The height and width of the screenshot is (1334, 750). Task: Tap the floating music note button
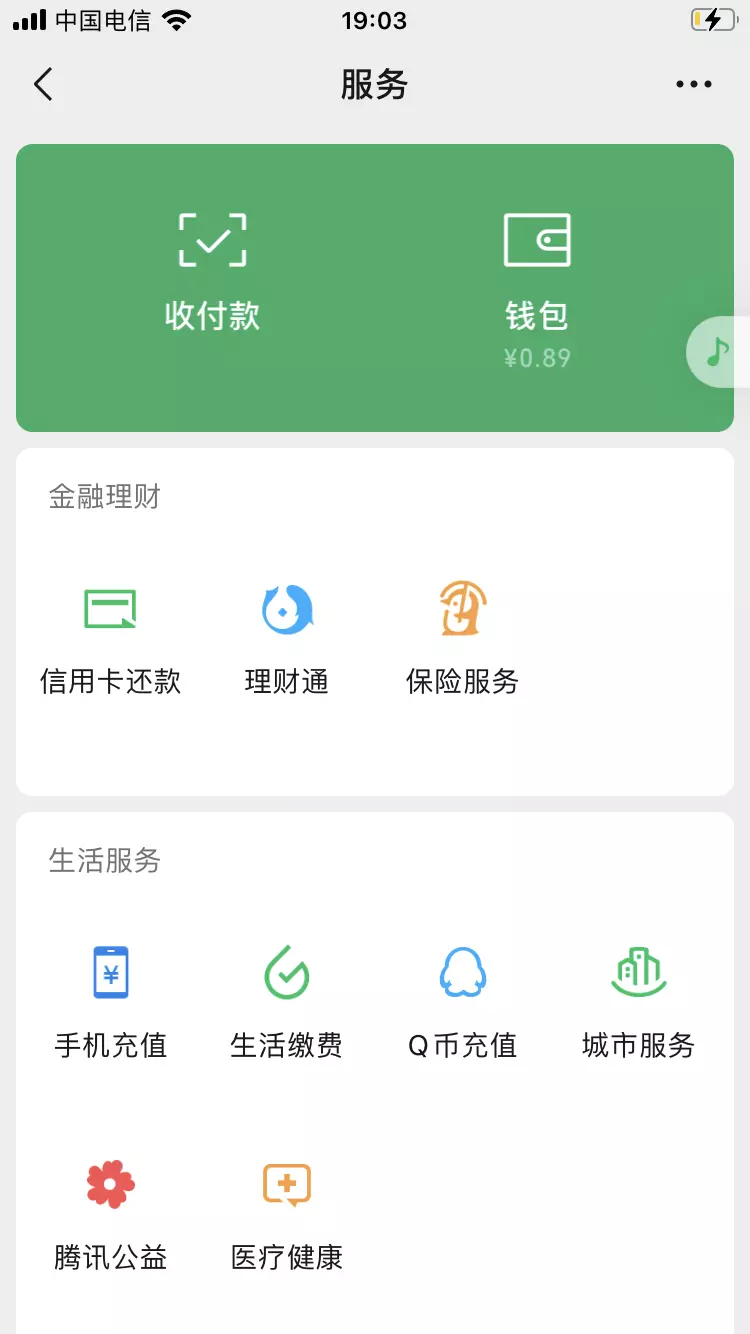[717, 351]
